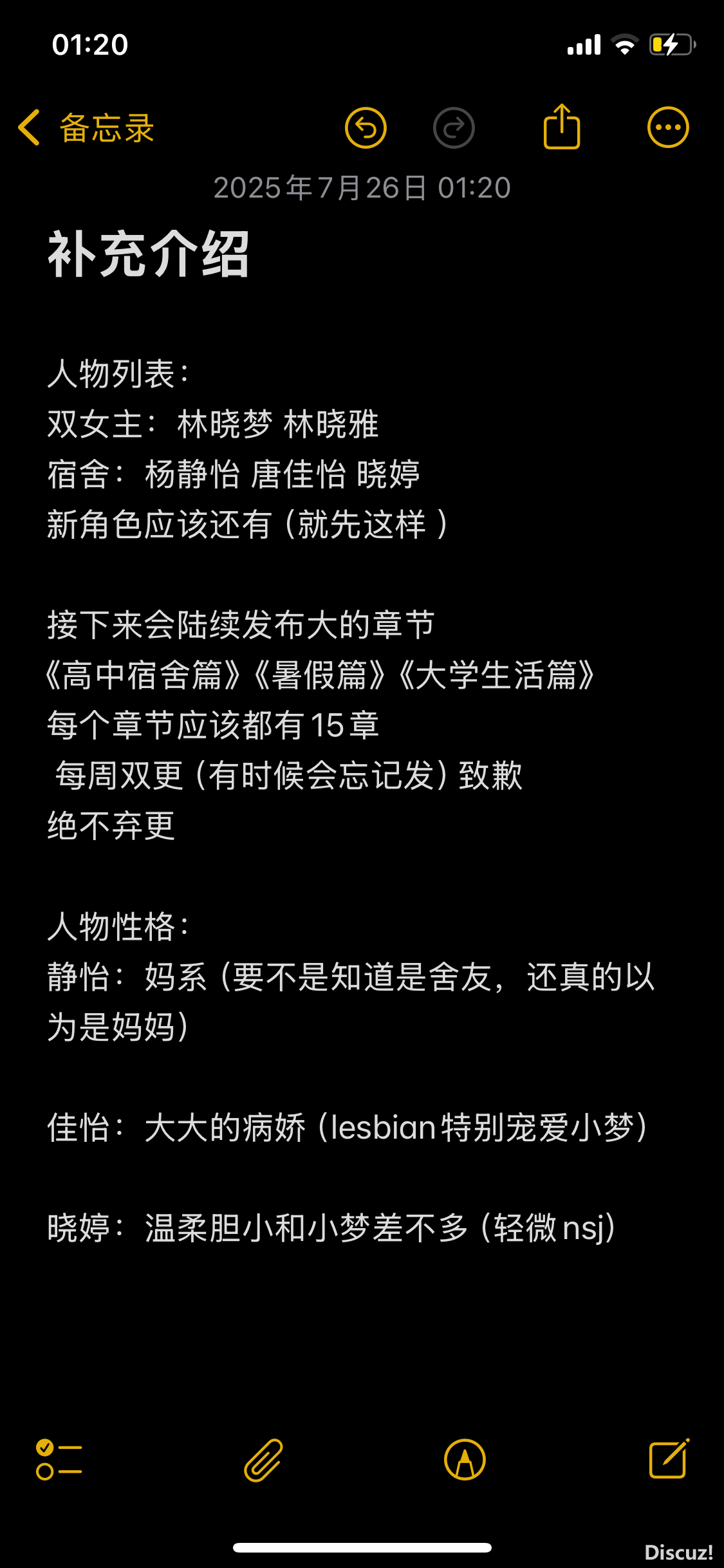Open the more options menu
Viewport: 724px width, 1568px height.
point(668,127)
